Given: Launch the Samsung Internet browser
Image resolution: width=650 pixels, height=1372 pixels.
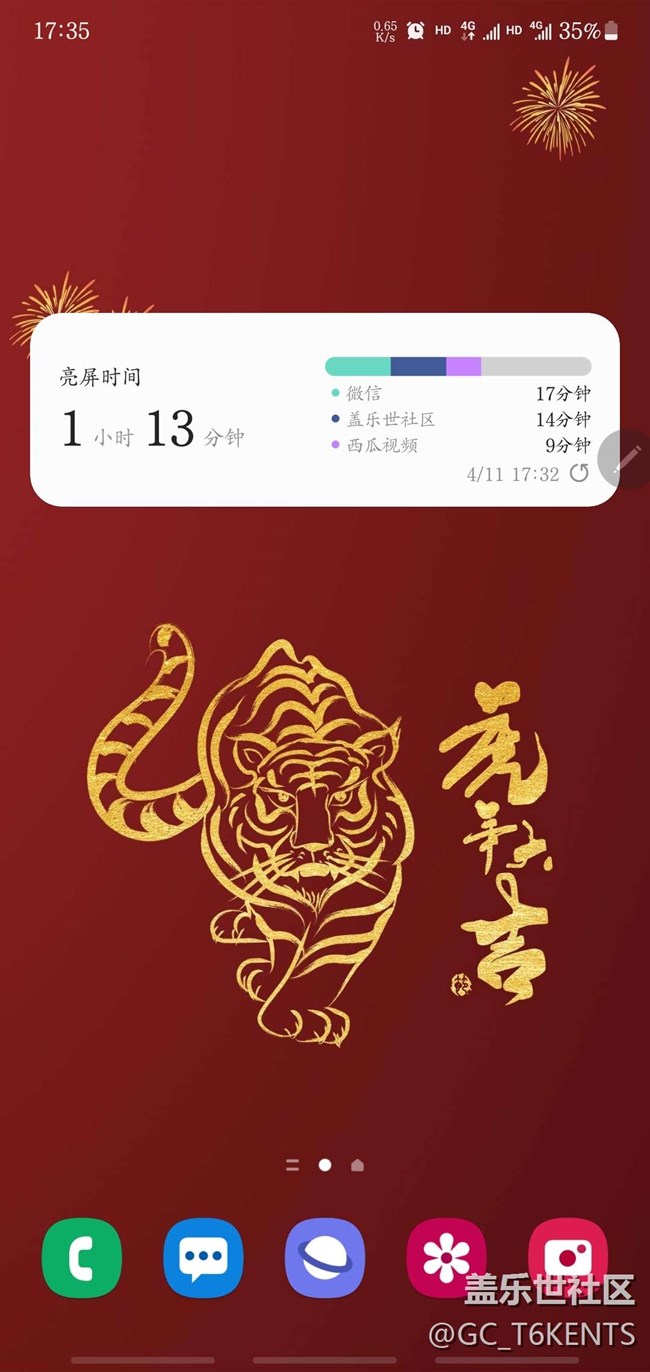Looking at the screenshot, I should pos(325,1257).
